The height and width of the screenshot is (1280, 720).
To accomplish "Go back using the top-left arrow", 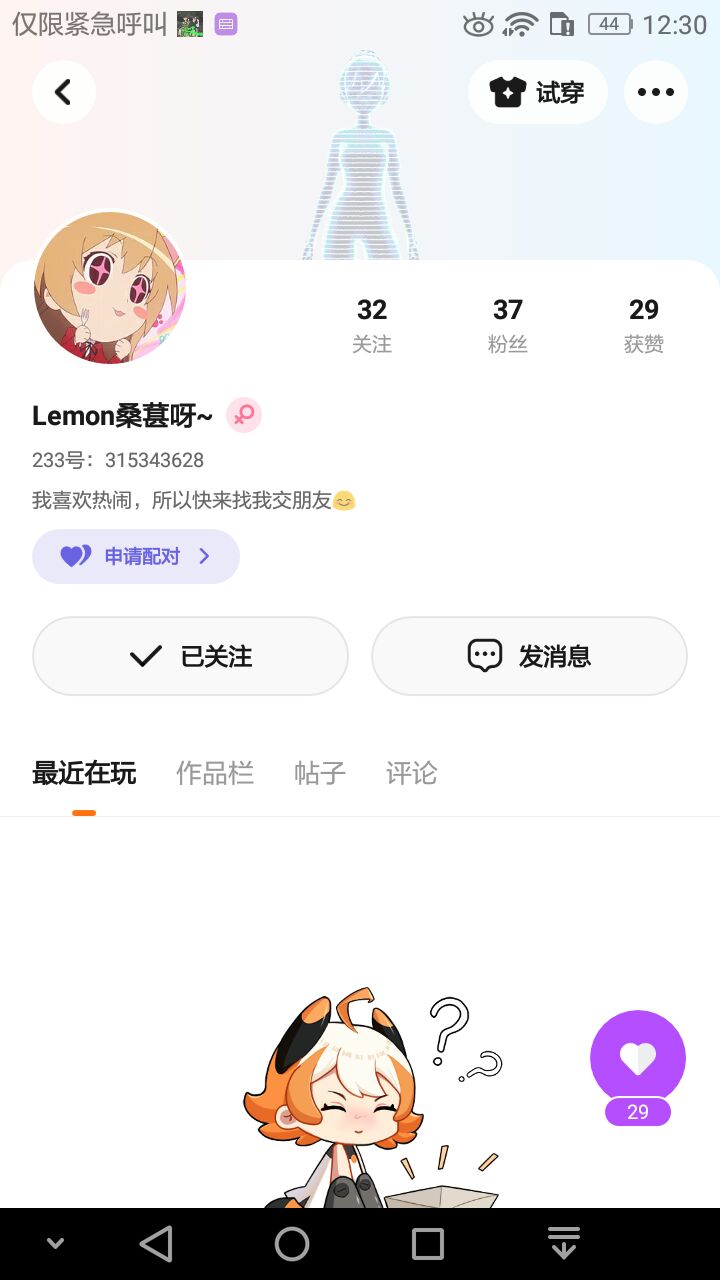I will click(64, 93).
